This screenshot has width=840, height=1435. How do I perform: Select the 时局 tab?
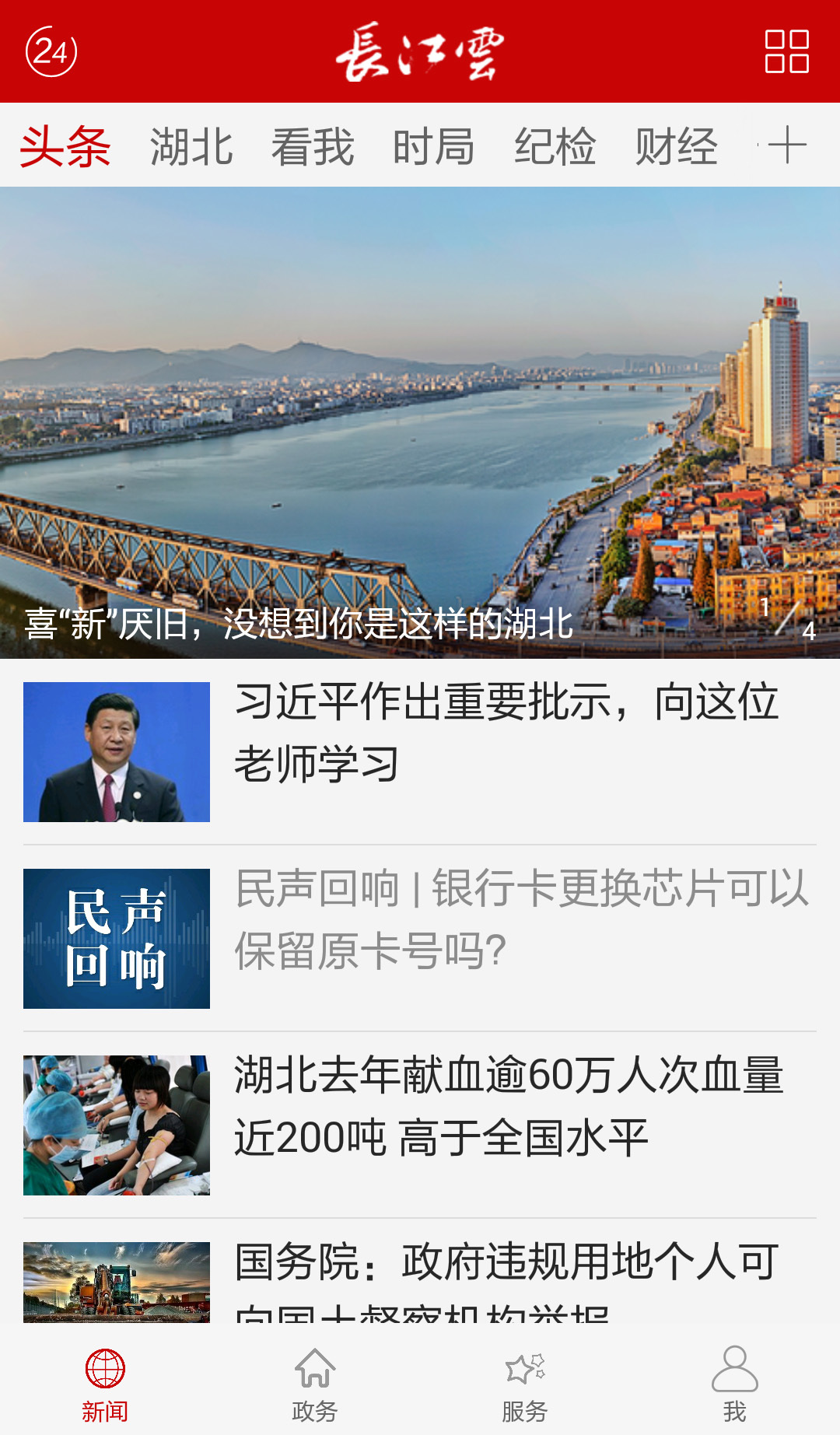pos(433,146)
